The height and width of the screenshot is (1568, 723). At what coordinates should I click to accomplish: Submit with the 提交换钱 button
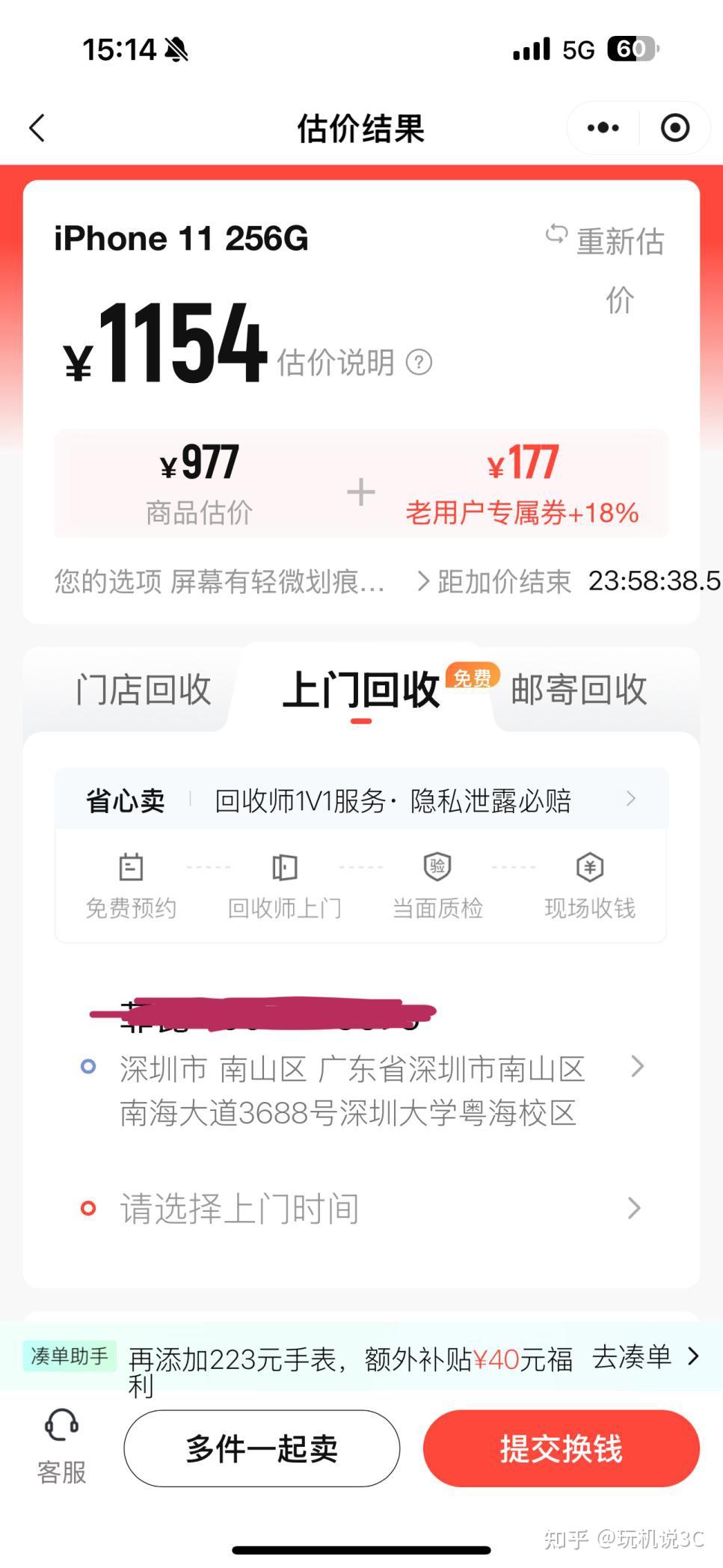tap(561, 1448)
